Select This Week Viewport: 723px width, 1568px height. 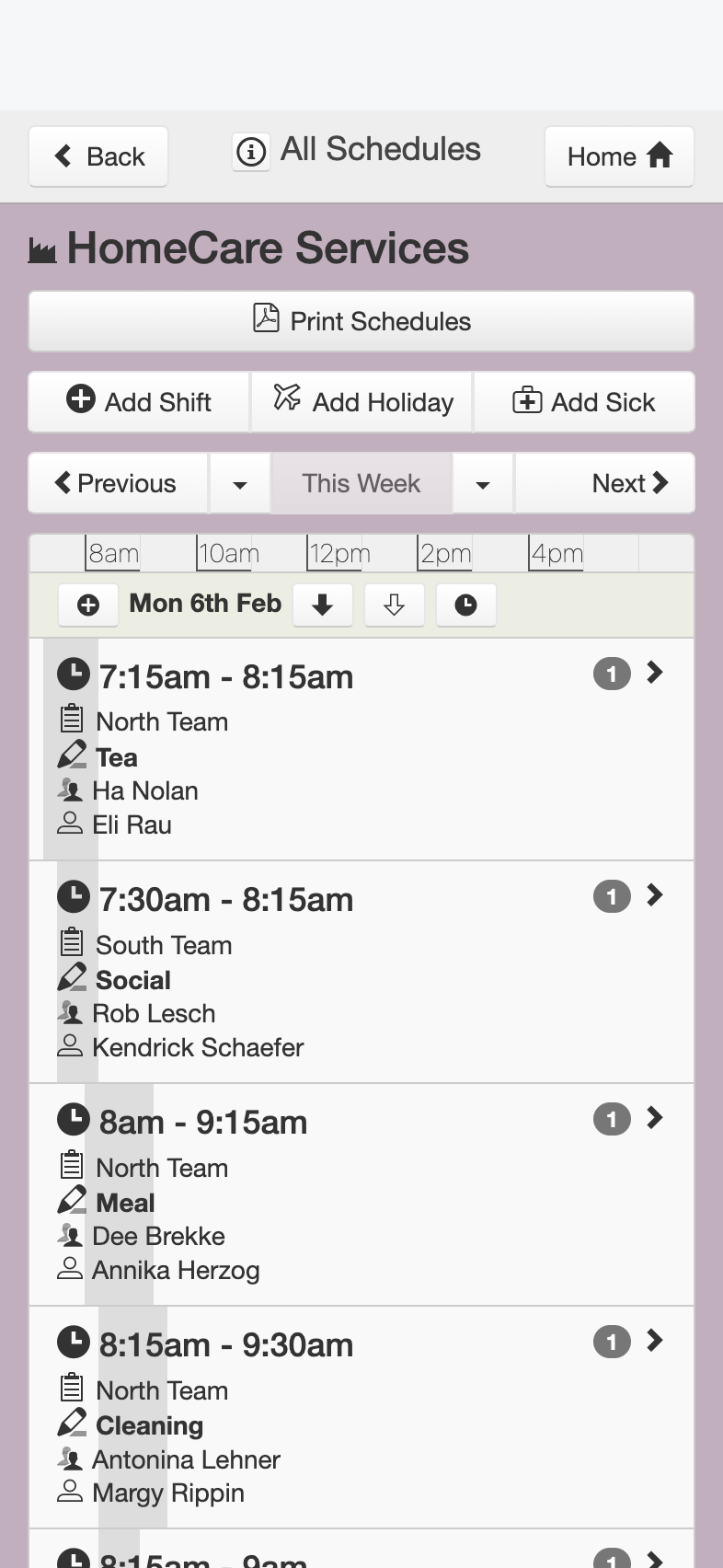[361, 483]
